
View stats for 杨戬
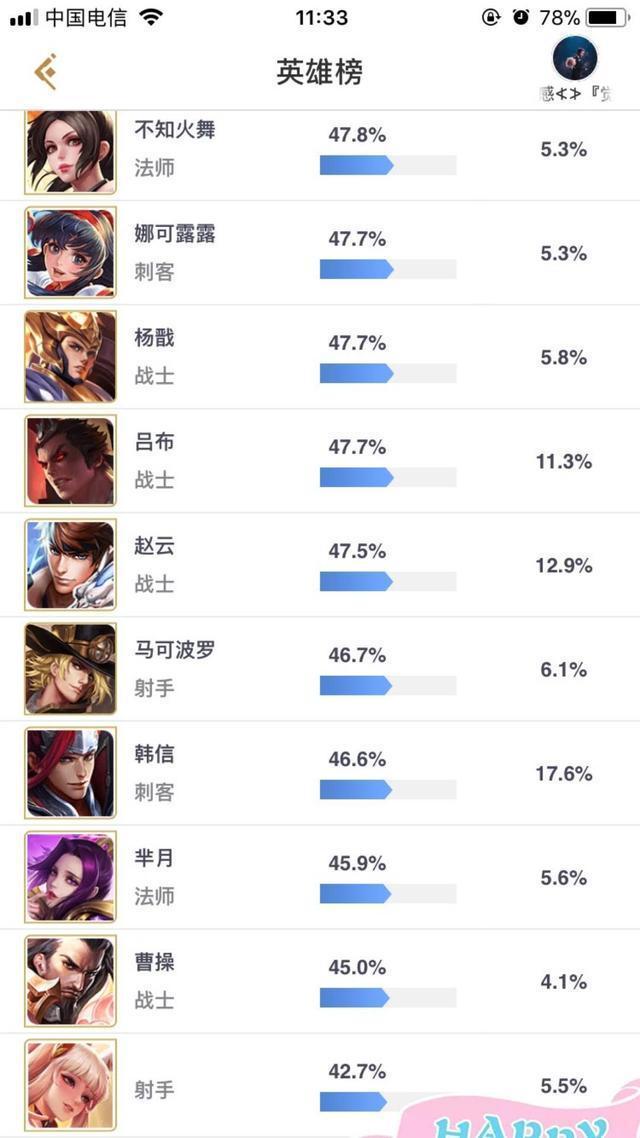(156, 357)
